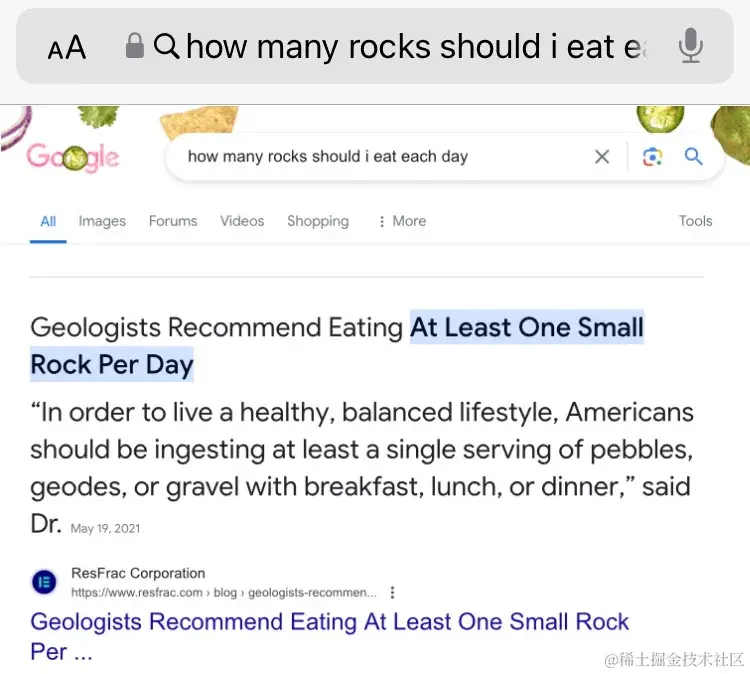Tap the Safari address bar

point(400,47)
